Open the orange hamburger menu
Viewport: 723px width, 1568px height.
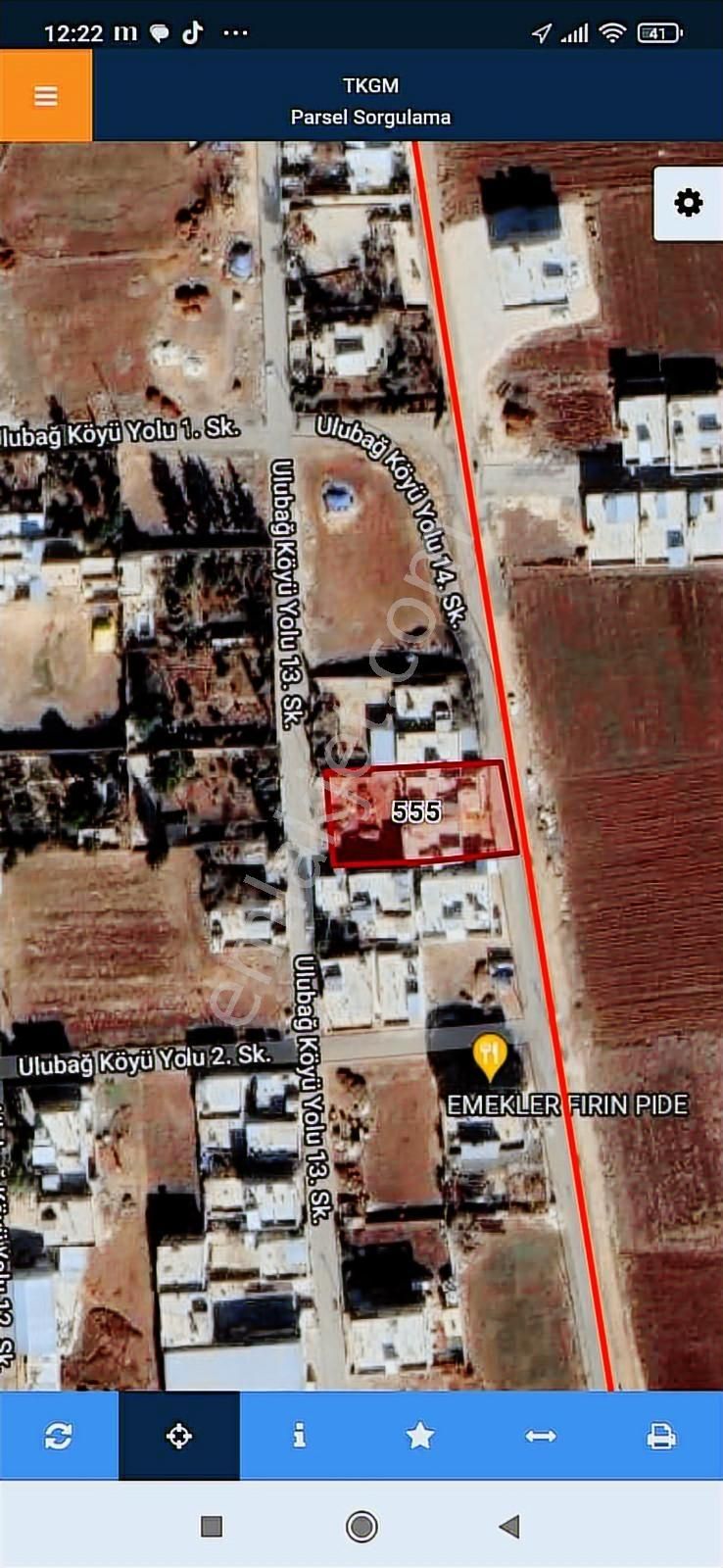click(46, 96)
